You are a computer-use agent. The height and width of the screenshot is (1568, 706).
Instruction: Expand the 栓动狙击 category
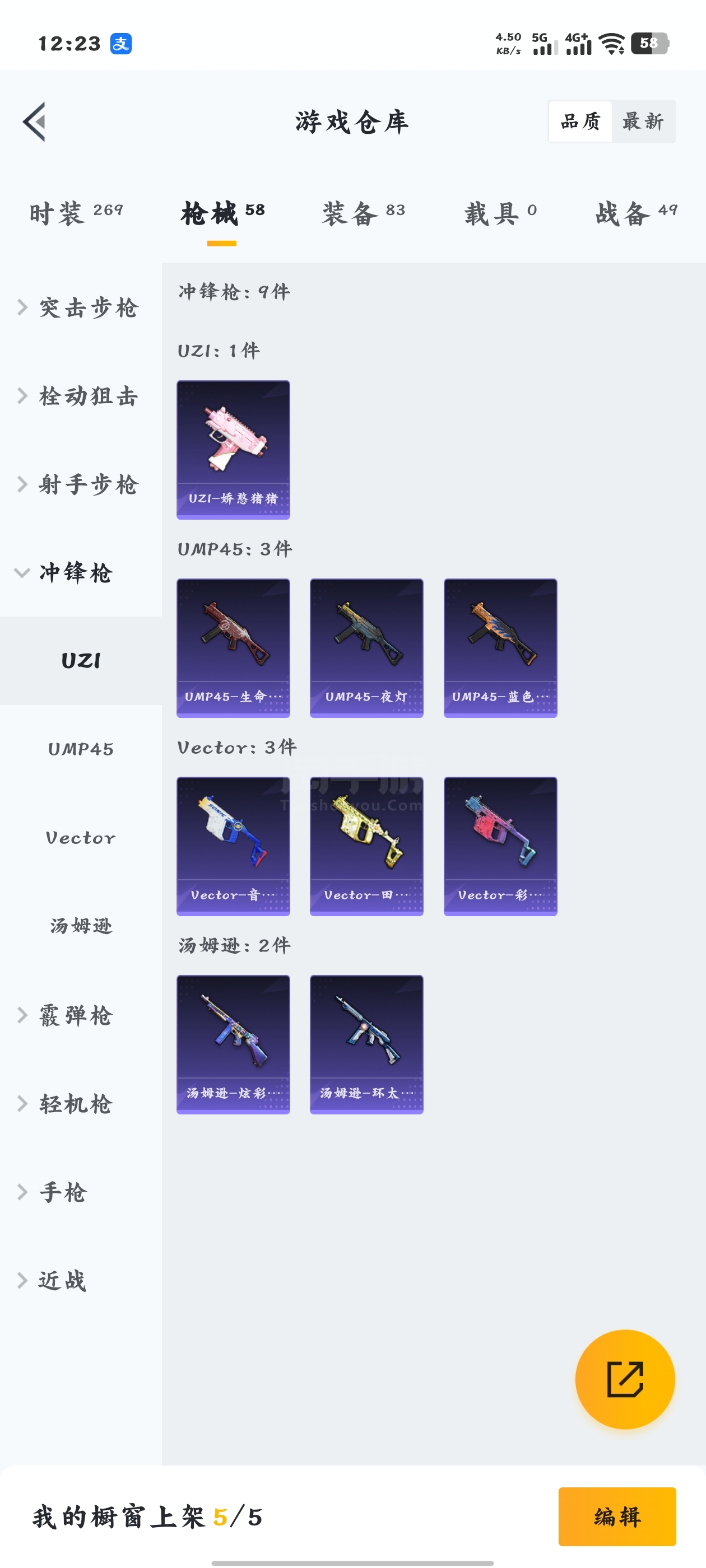(x=79, y=396)
